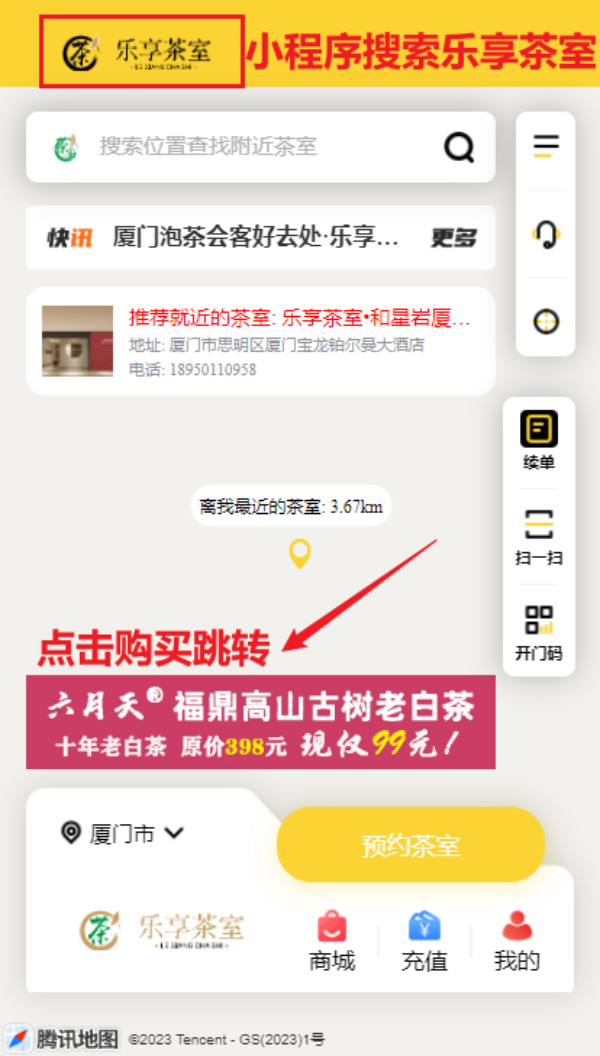This screenshot has height=1056, width=600.
Task: Open the list menu icon
Action: click(x=545, y=147)
